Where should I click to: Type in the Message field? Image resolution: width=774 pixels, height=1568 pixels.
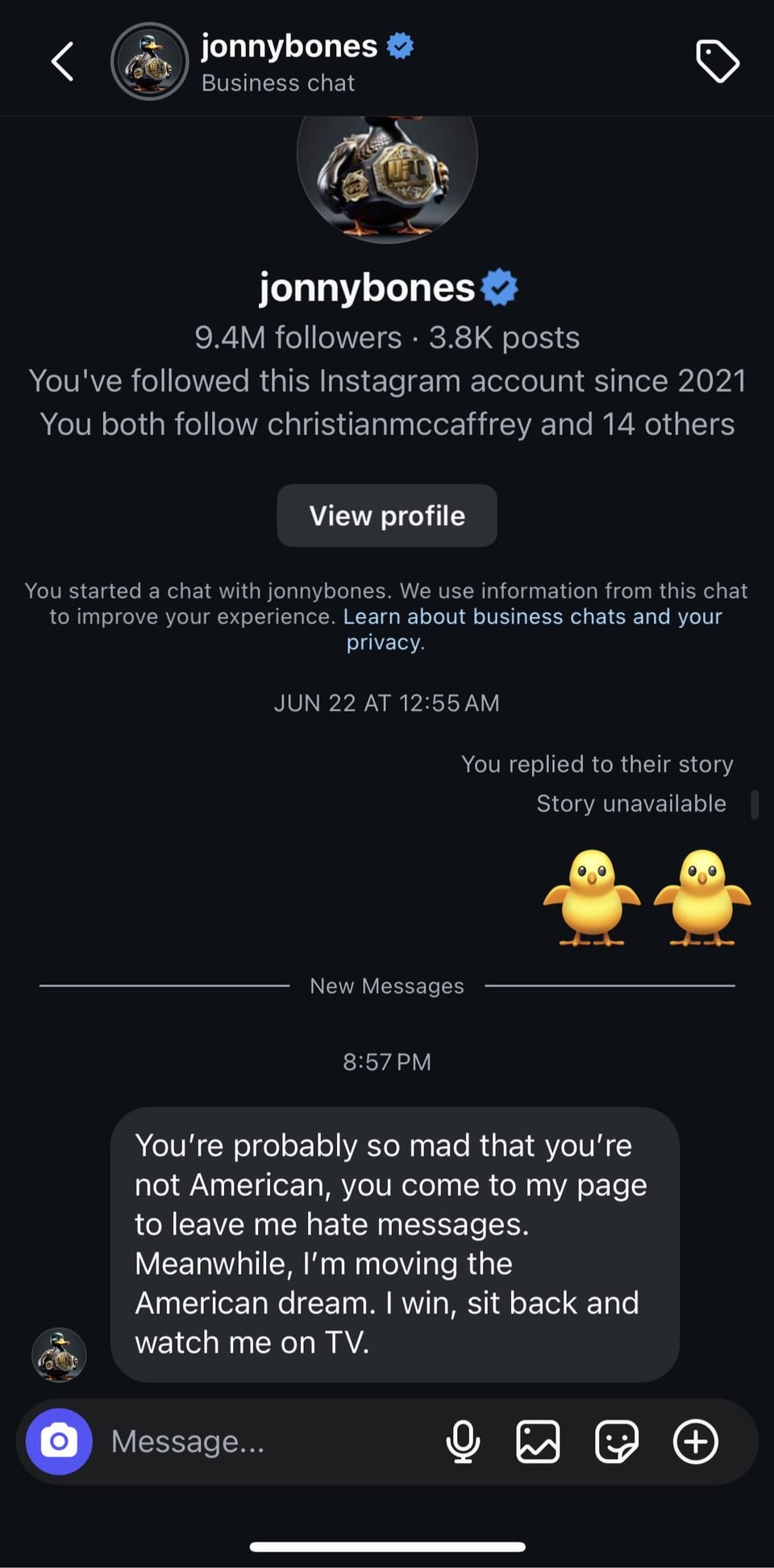point(266,1441)
